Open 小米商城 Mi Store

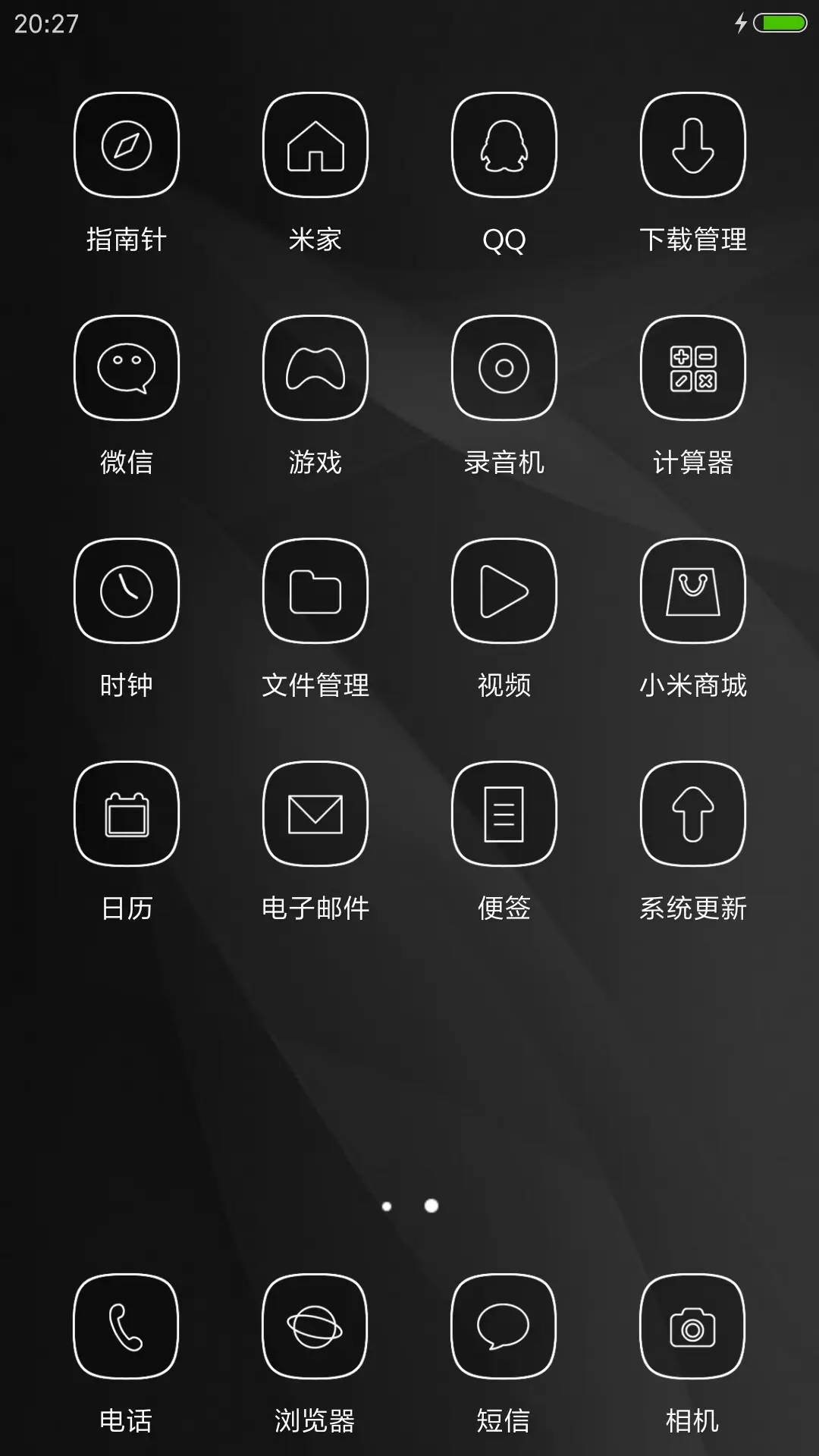point(692,592)
